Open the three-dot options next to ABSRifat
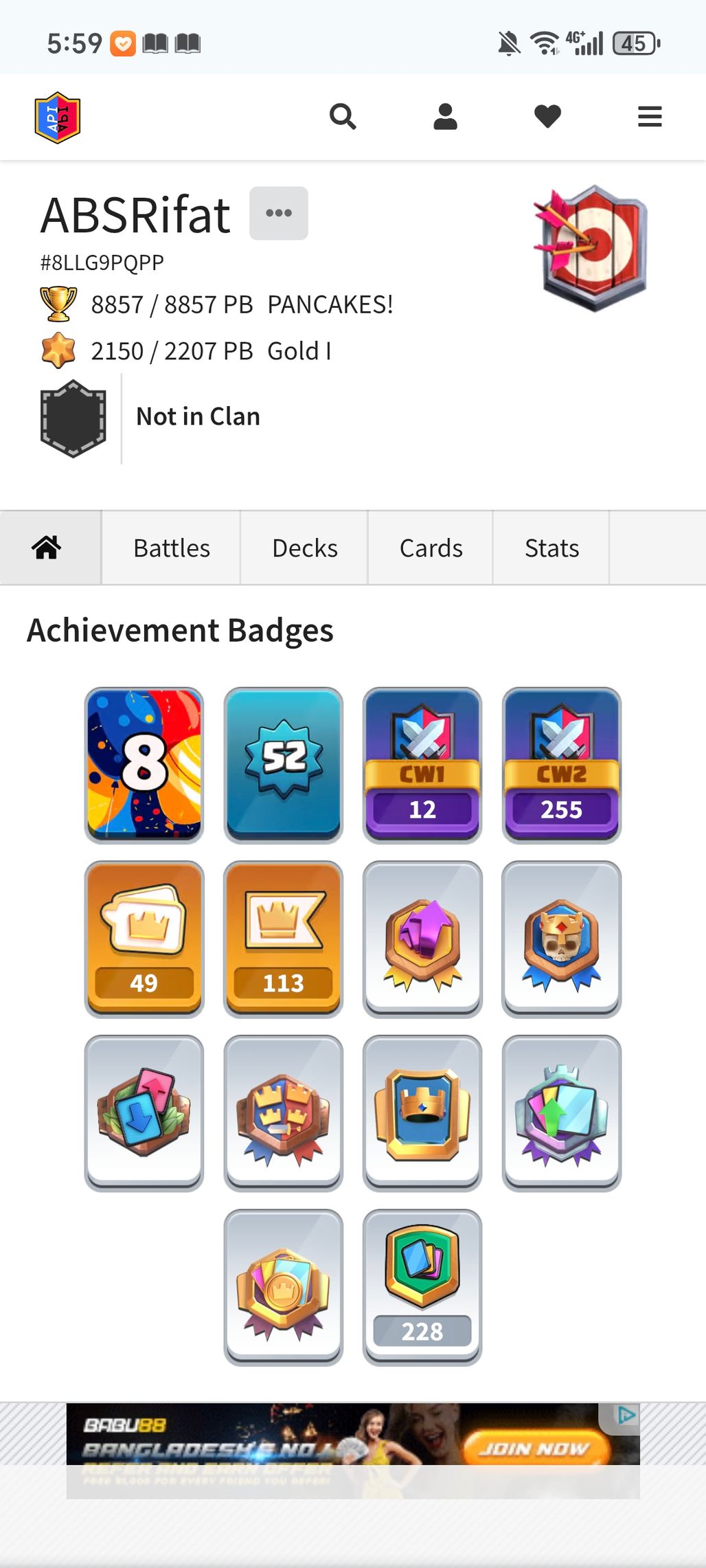 click(x=278, y=213)
